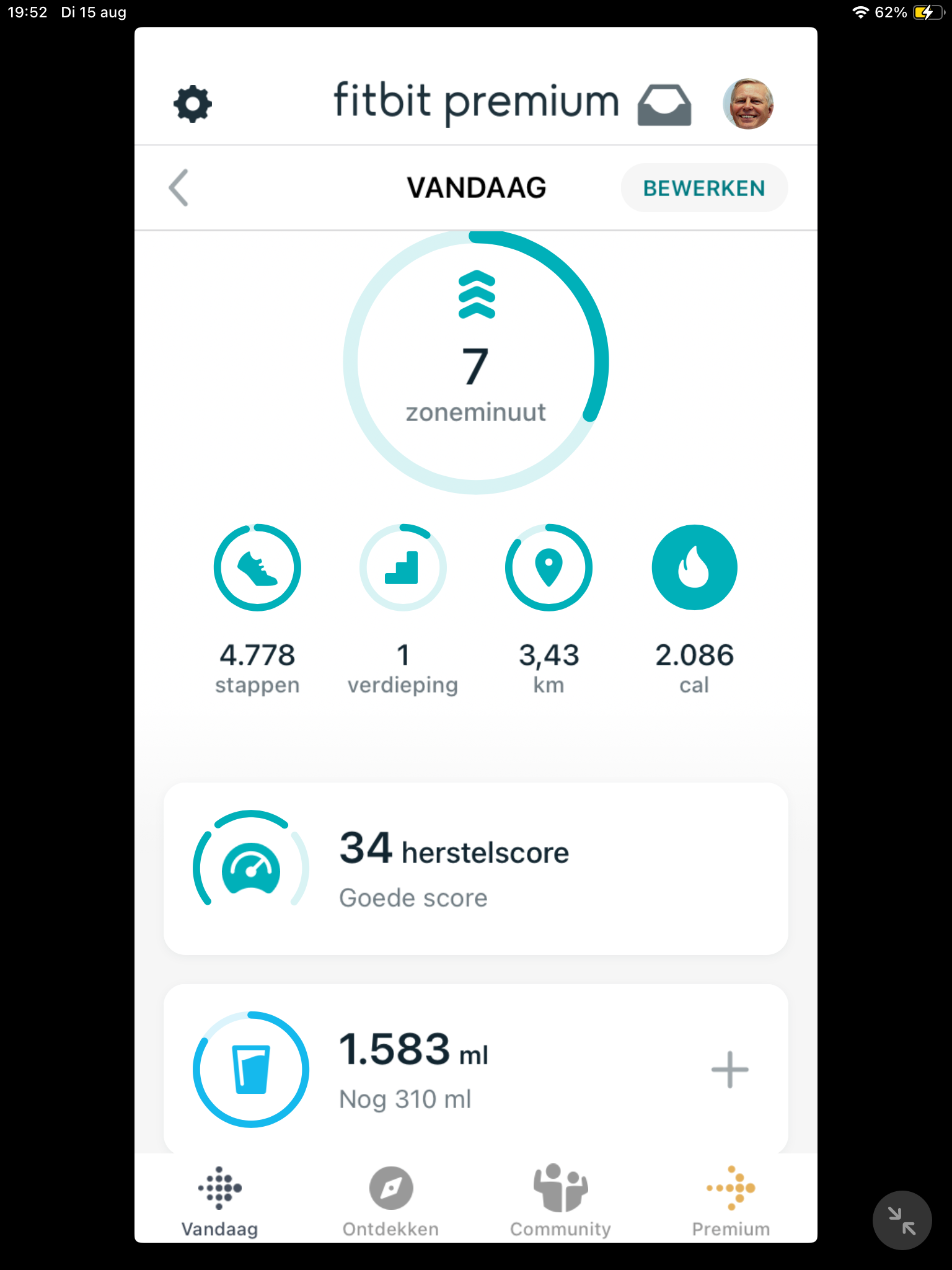Image resolution: width=952 pixels, height=1270 pixels.
Task: Tap the Bewerken button
Action: (703, 188)
